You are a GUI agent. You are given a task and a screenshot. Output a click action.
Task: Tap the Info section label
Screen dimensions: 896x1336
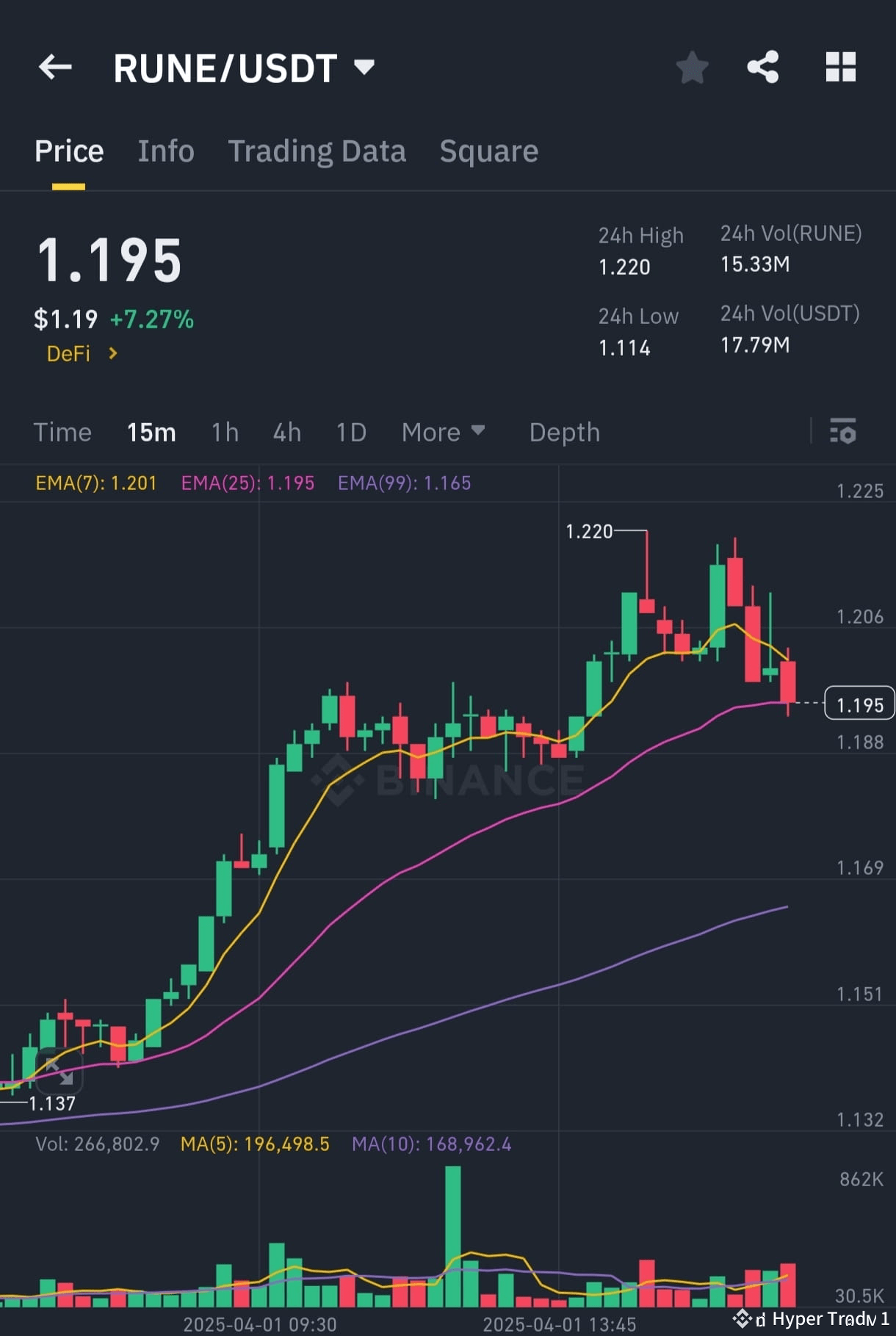click(x=165, y=151)
